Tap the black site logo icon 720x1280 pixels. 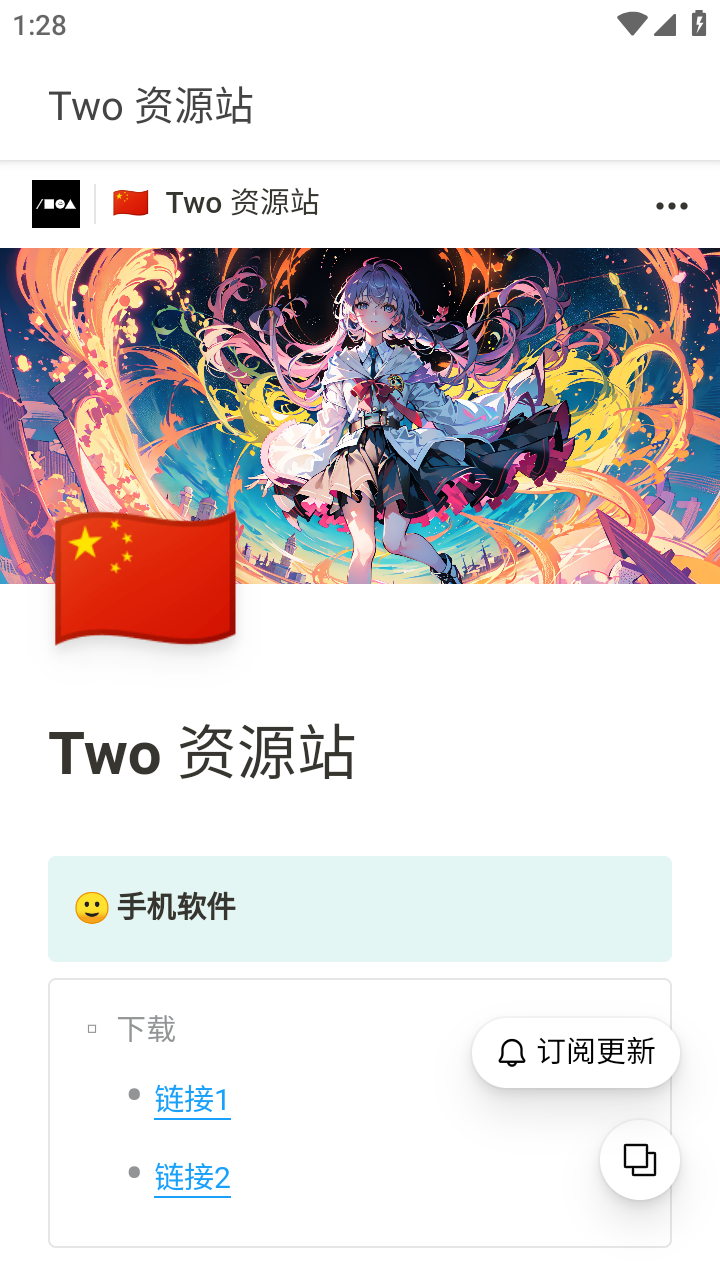click(56, 204)
